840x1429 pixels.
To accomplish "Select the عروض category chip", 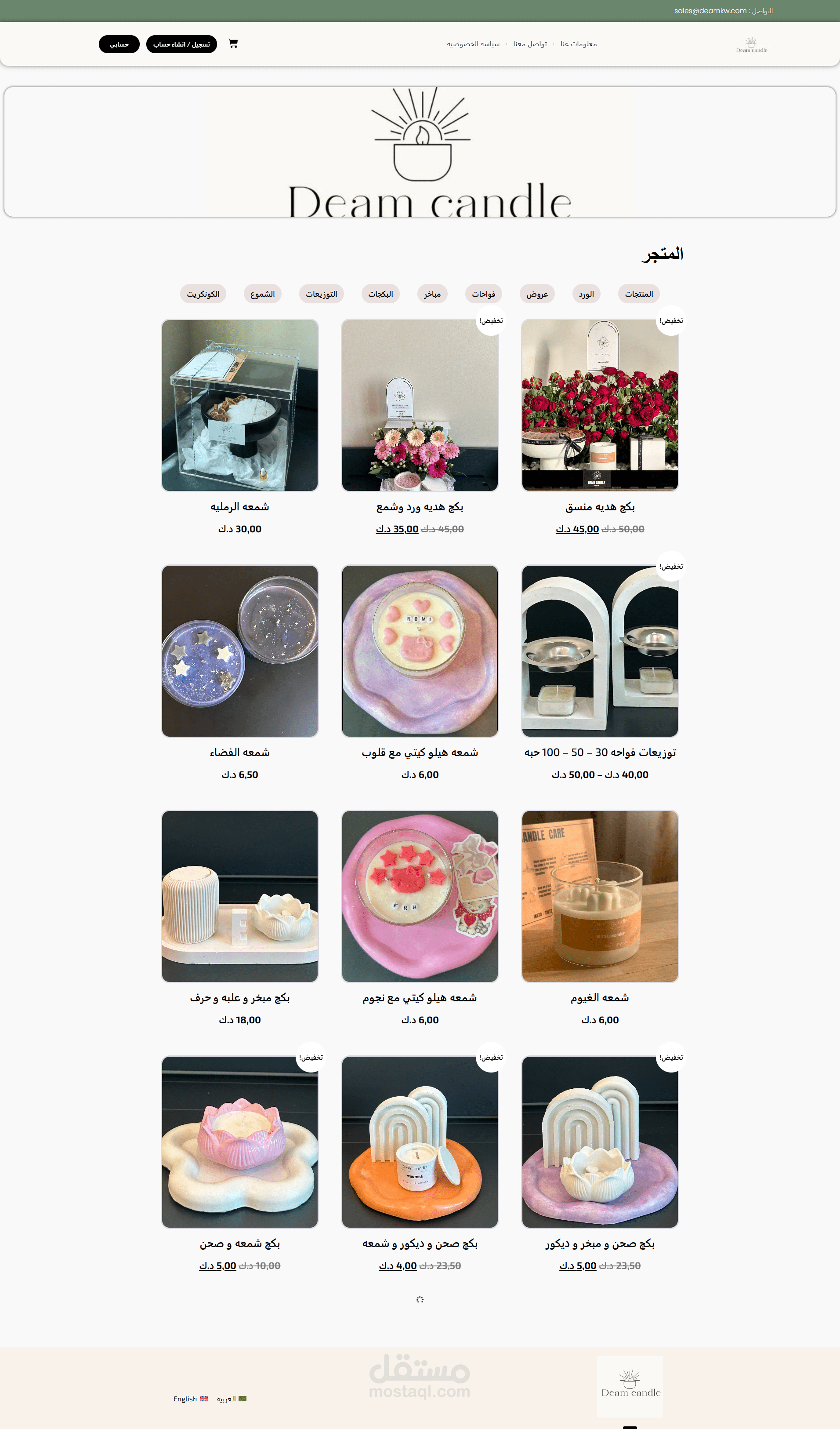I will [x=537, y=294].
